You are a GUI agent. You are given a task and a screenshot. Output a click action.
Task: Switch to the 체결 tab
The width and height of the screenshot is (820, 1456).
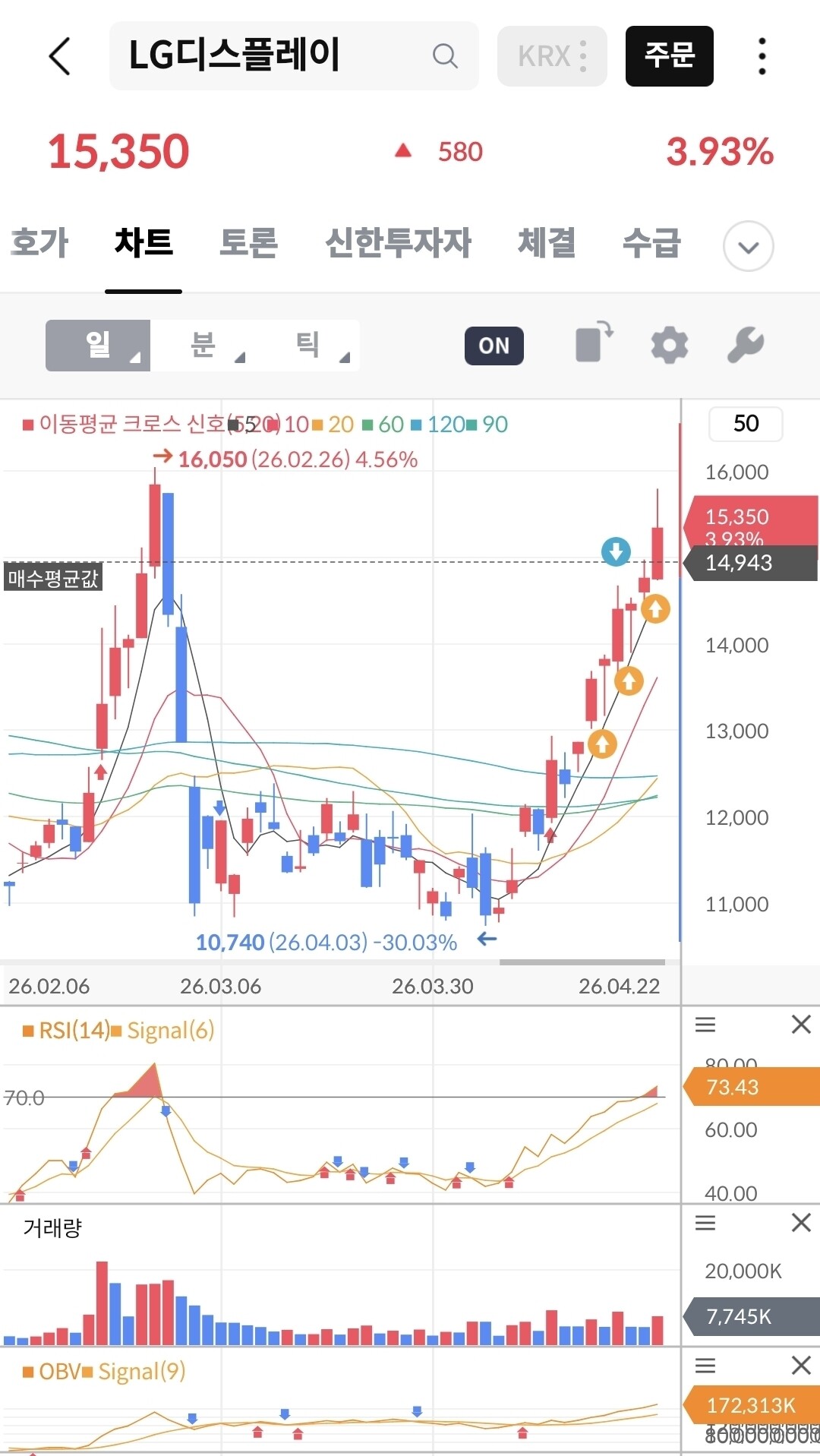tap(547, 243)
